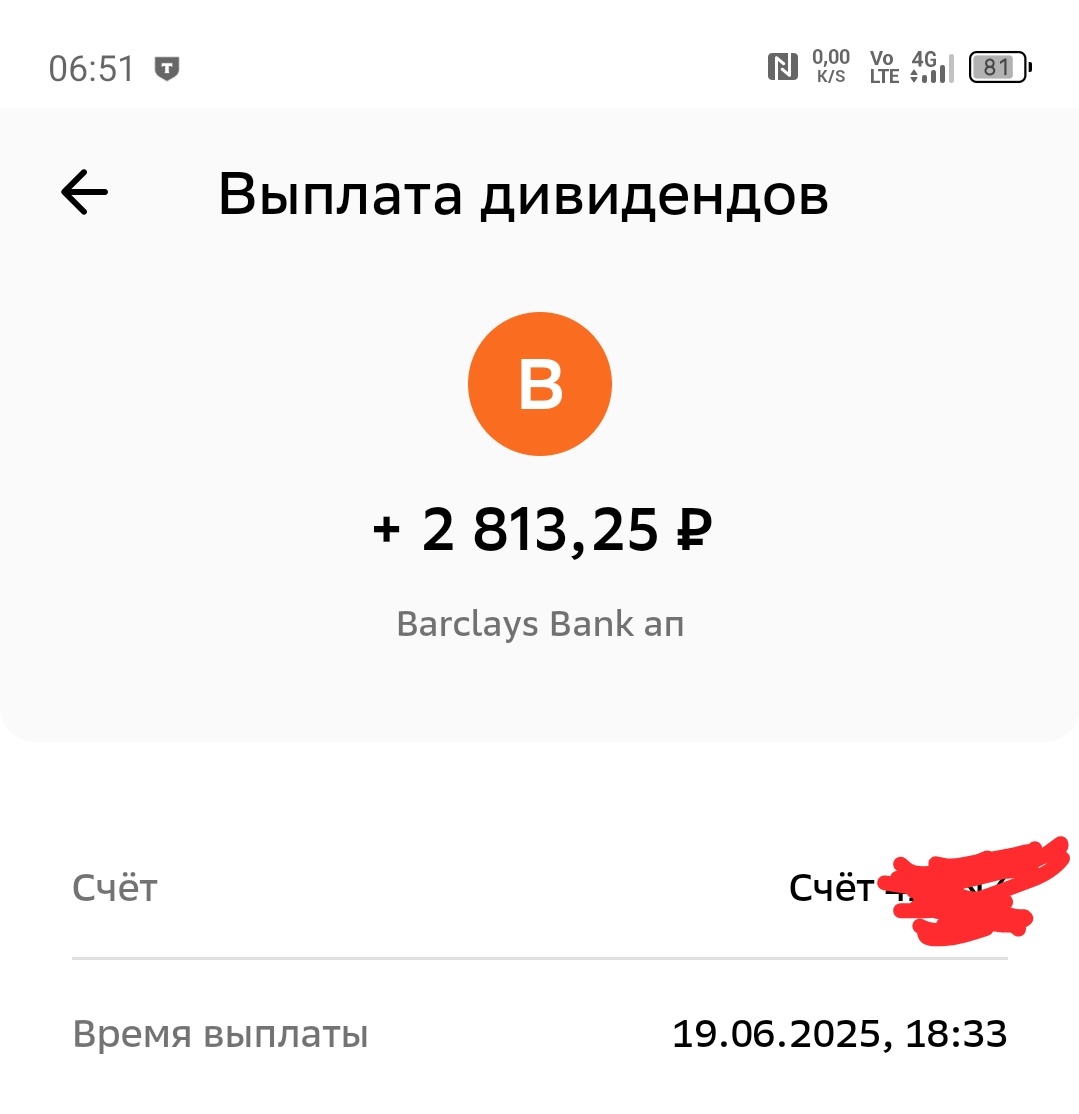
Task: Tap the T-Bank shield notification icon
Action: (168, 68)
